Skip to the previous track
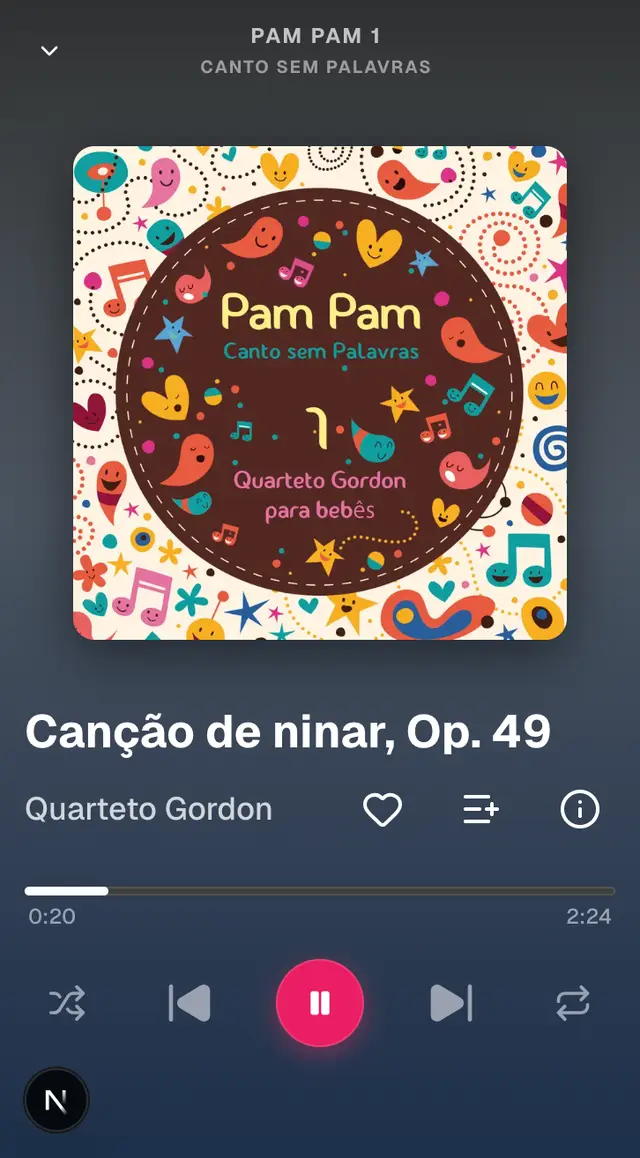 189,1003
